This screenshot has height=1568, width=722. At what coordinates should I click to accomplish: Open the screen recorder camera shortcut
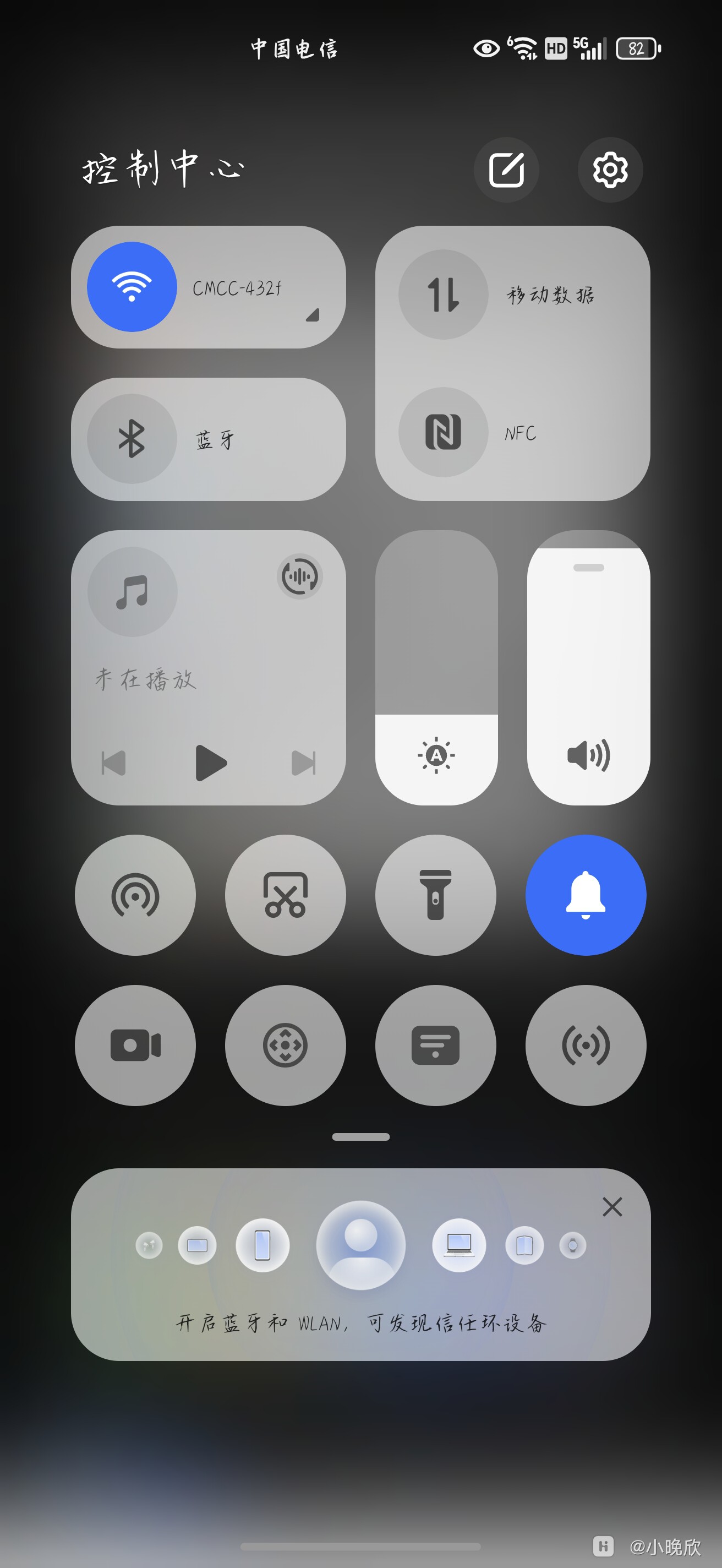tap(135, 1045)
